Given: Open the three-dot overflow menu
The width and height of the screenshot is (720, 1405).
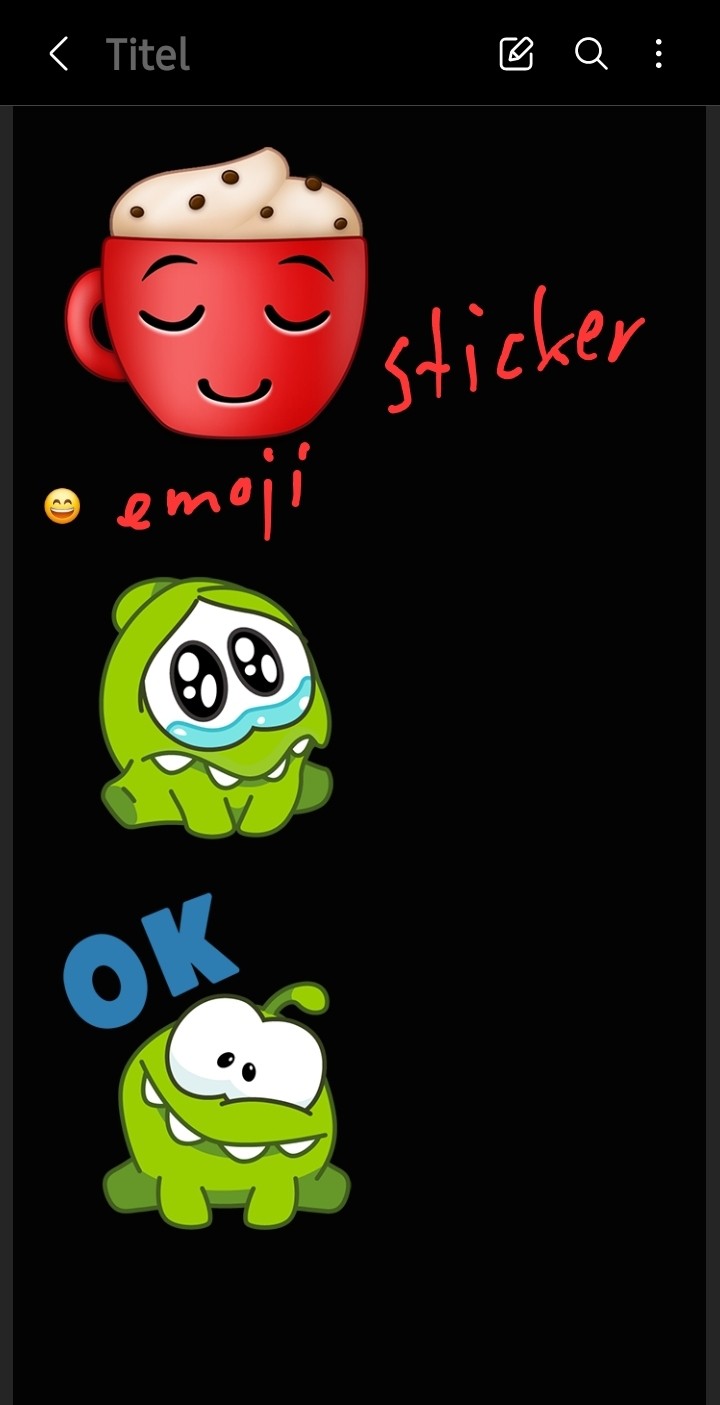Looking at the screenshot, I should click(x=658, y=54).
